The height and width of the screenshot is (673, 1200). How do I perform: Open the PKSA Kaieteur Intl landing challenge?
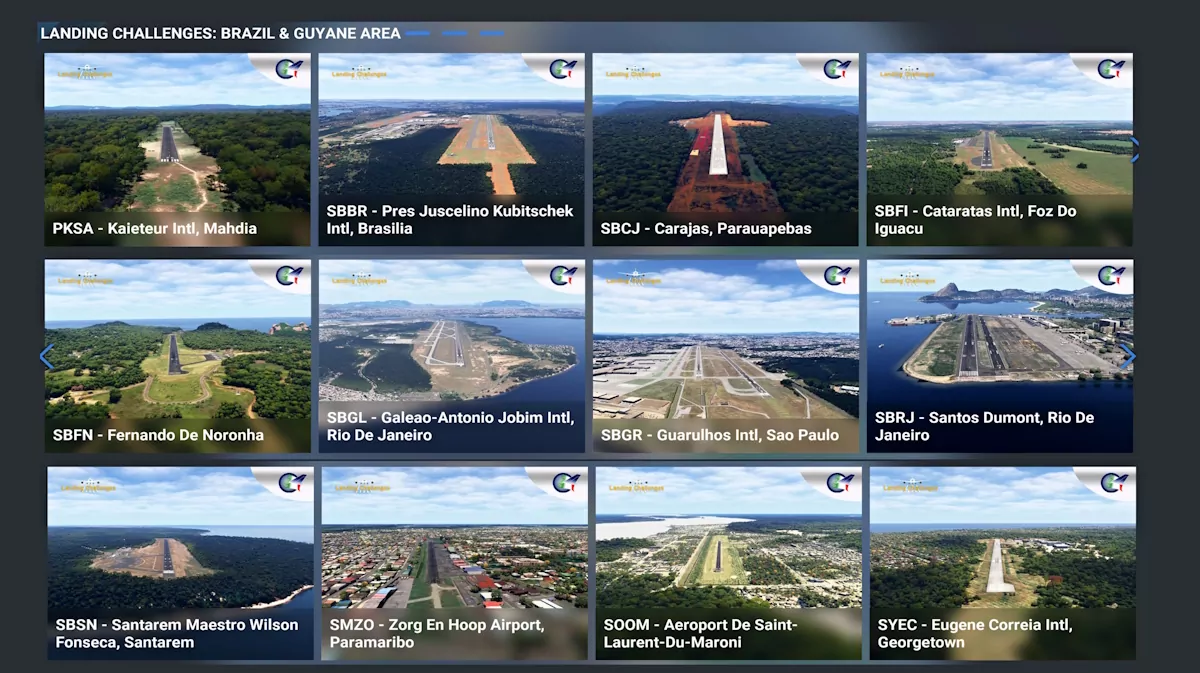pos(177,149)
